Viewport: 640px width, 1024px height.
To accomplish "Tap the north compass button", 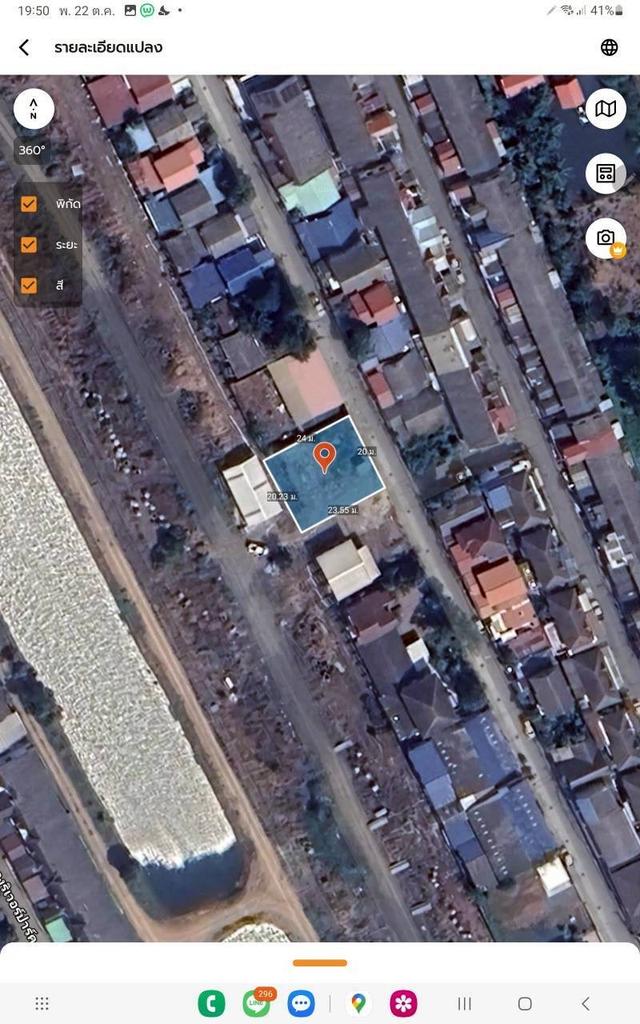I will pyautogui.click(x=34, y=108).
